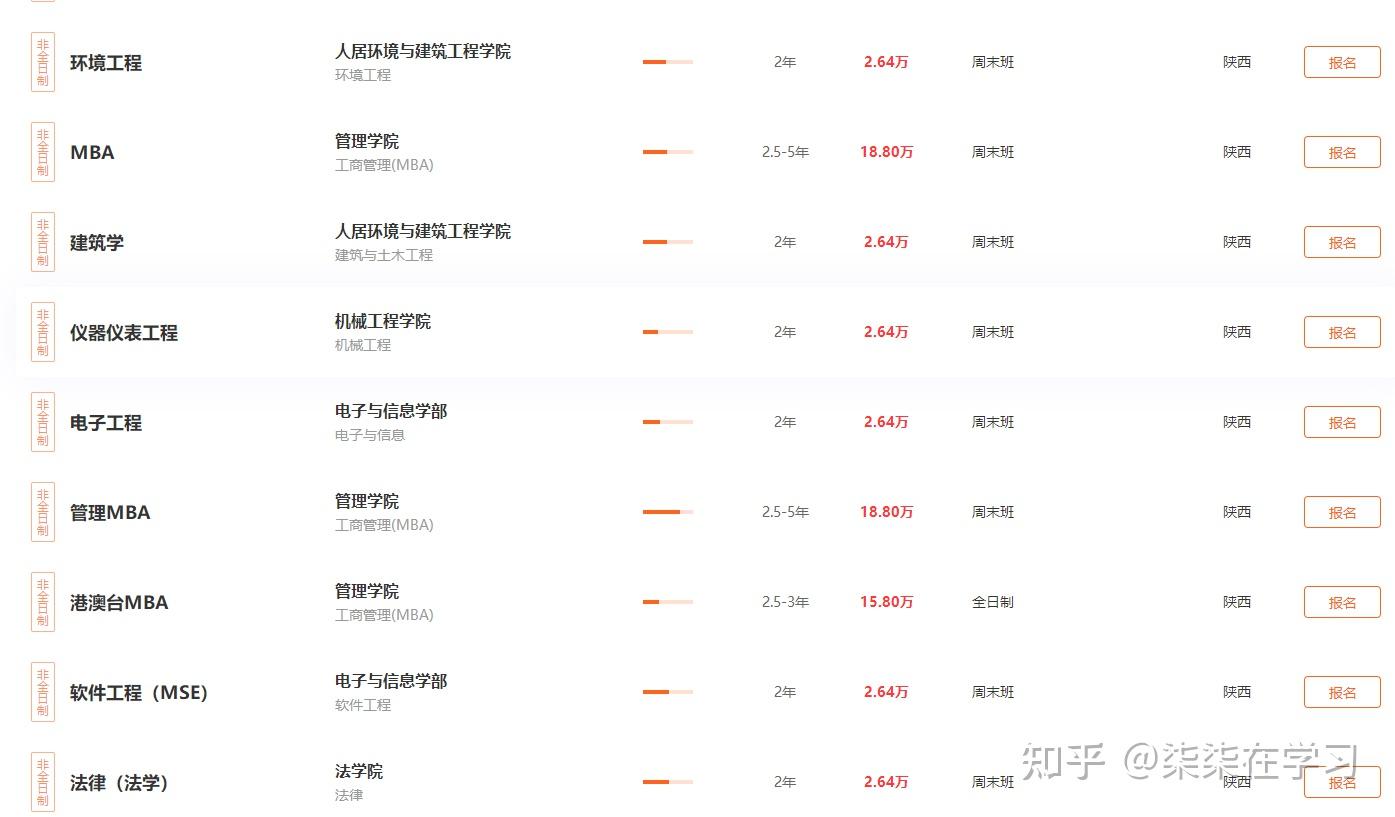Viewport: 1395px width, 817px height.
Task: Tap 报名 for 软件工程（MSE）
Action: [x=1342, y=692]
